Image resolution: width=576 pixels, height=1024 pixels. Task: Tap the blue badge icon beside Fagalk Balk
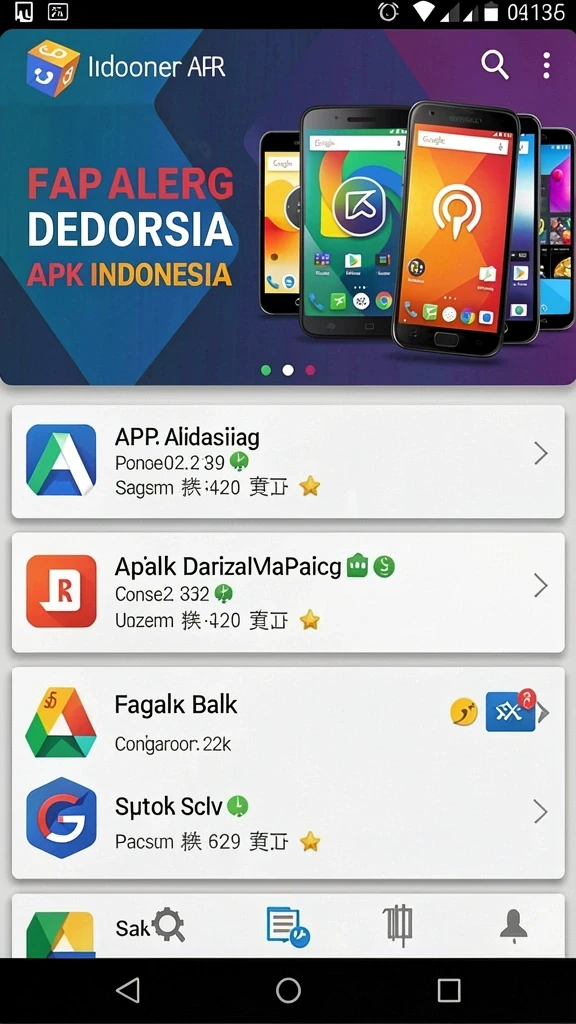pyautogui.click(x=511, y=712)
